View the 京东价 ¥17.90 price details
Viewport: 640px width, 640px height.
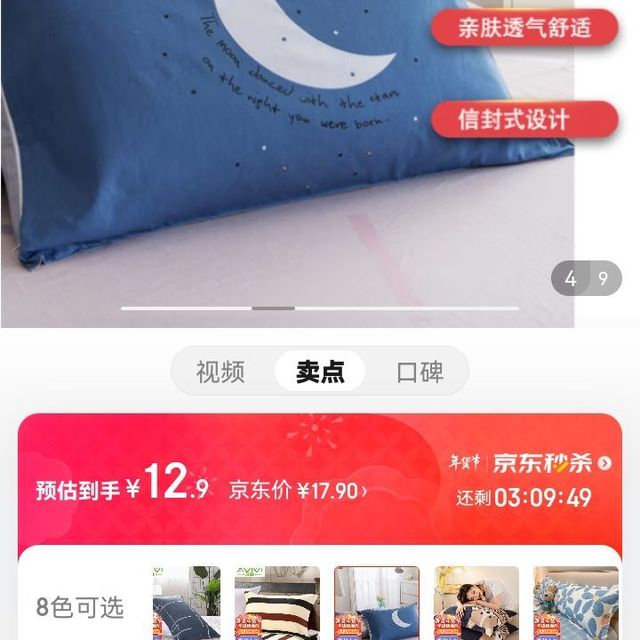coord(298,491)
